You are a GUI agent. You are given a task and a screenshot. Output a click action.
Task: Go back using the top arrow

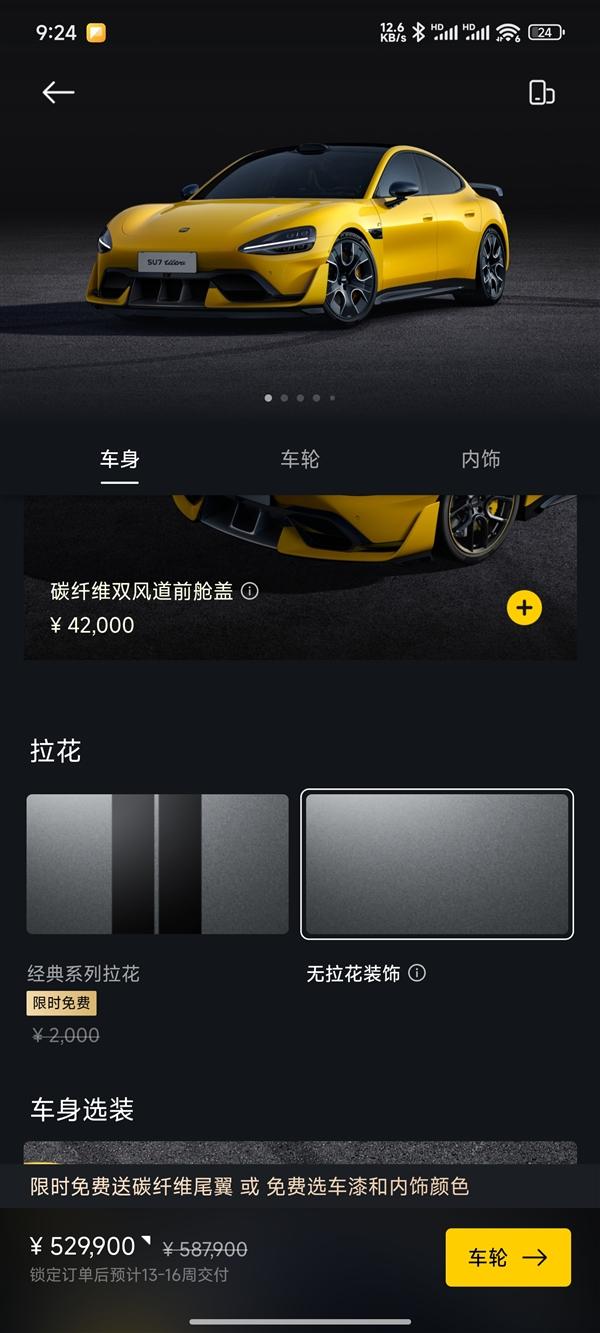(58, 92)
